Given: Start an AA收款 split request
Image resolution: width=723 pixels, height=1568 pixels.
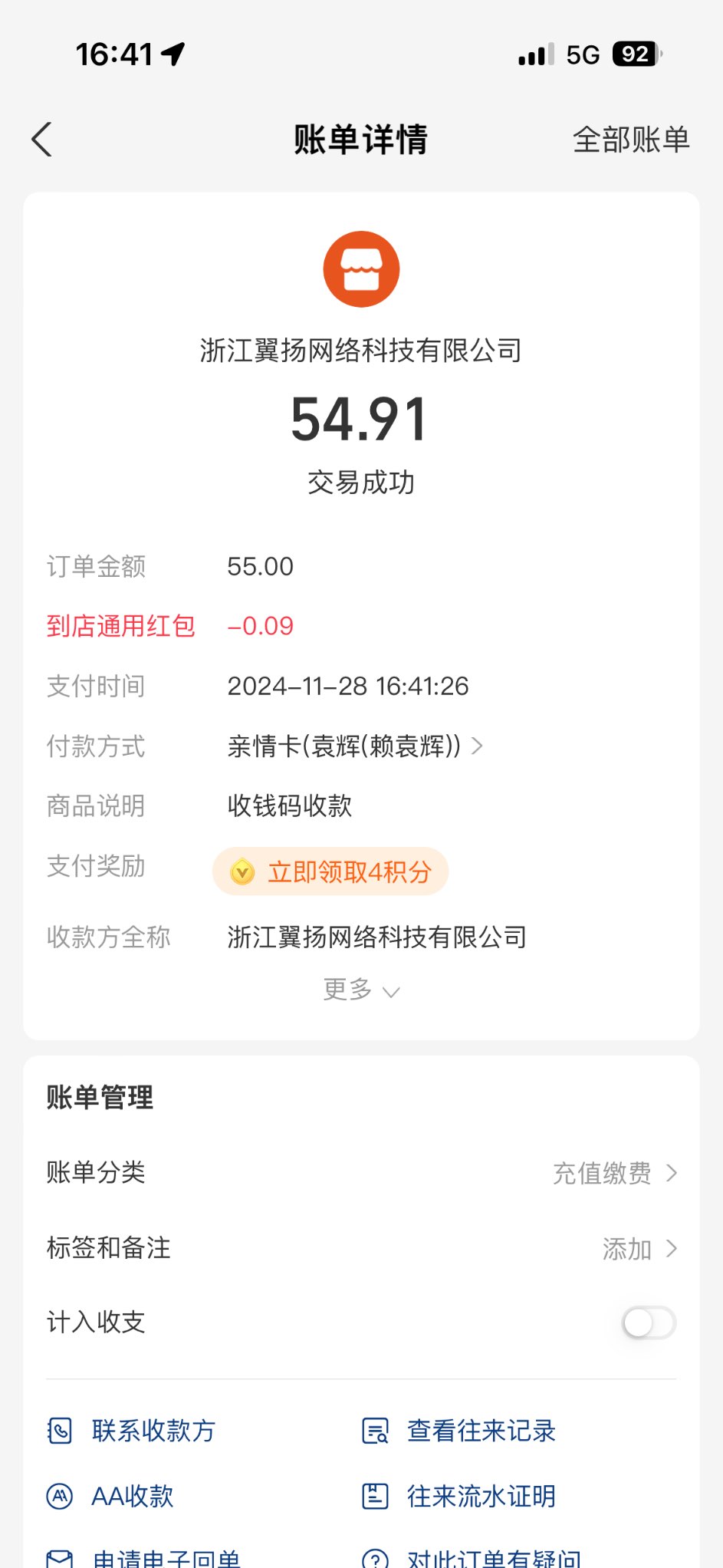Looking at the screenshot, I should 111,1496.
